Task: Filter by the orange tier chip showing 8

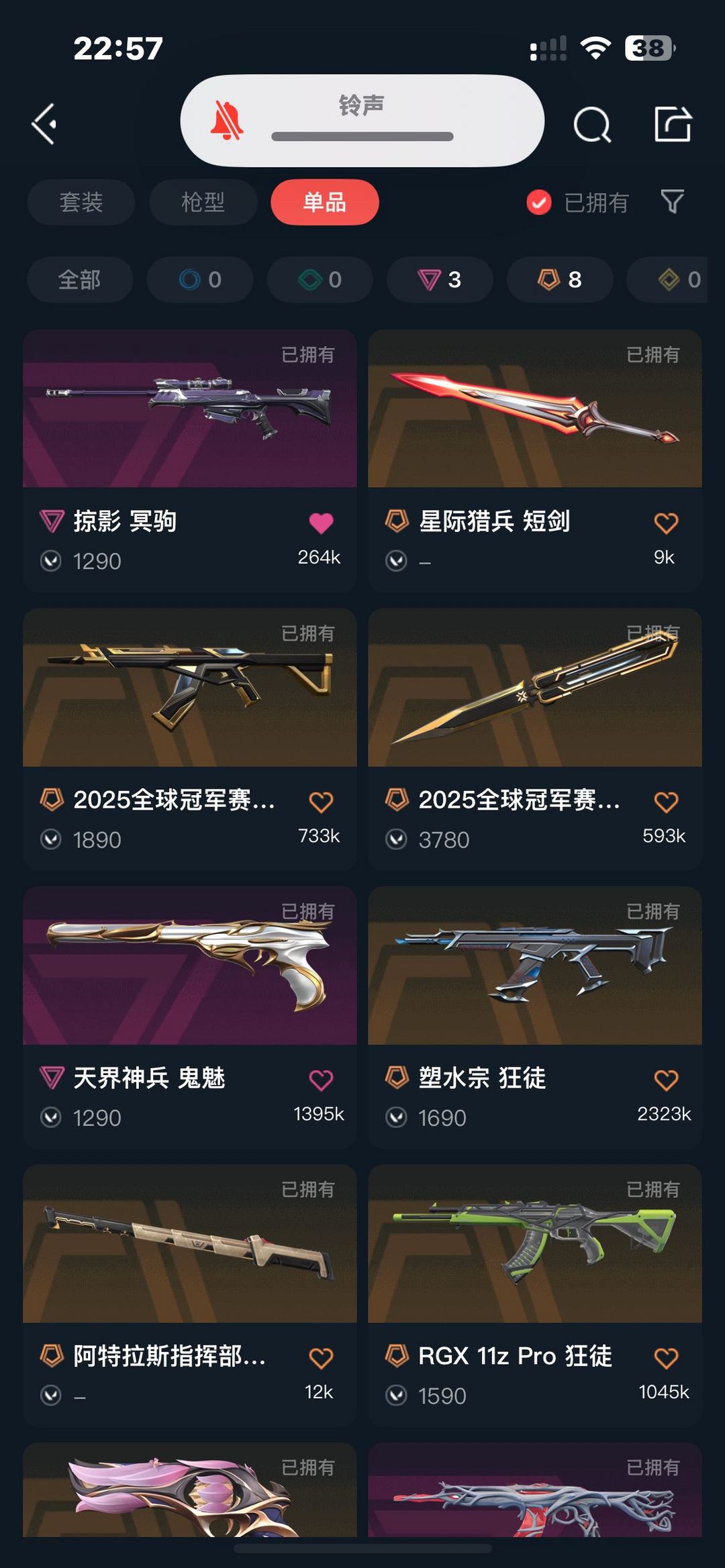Action: [559, 279]
